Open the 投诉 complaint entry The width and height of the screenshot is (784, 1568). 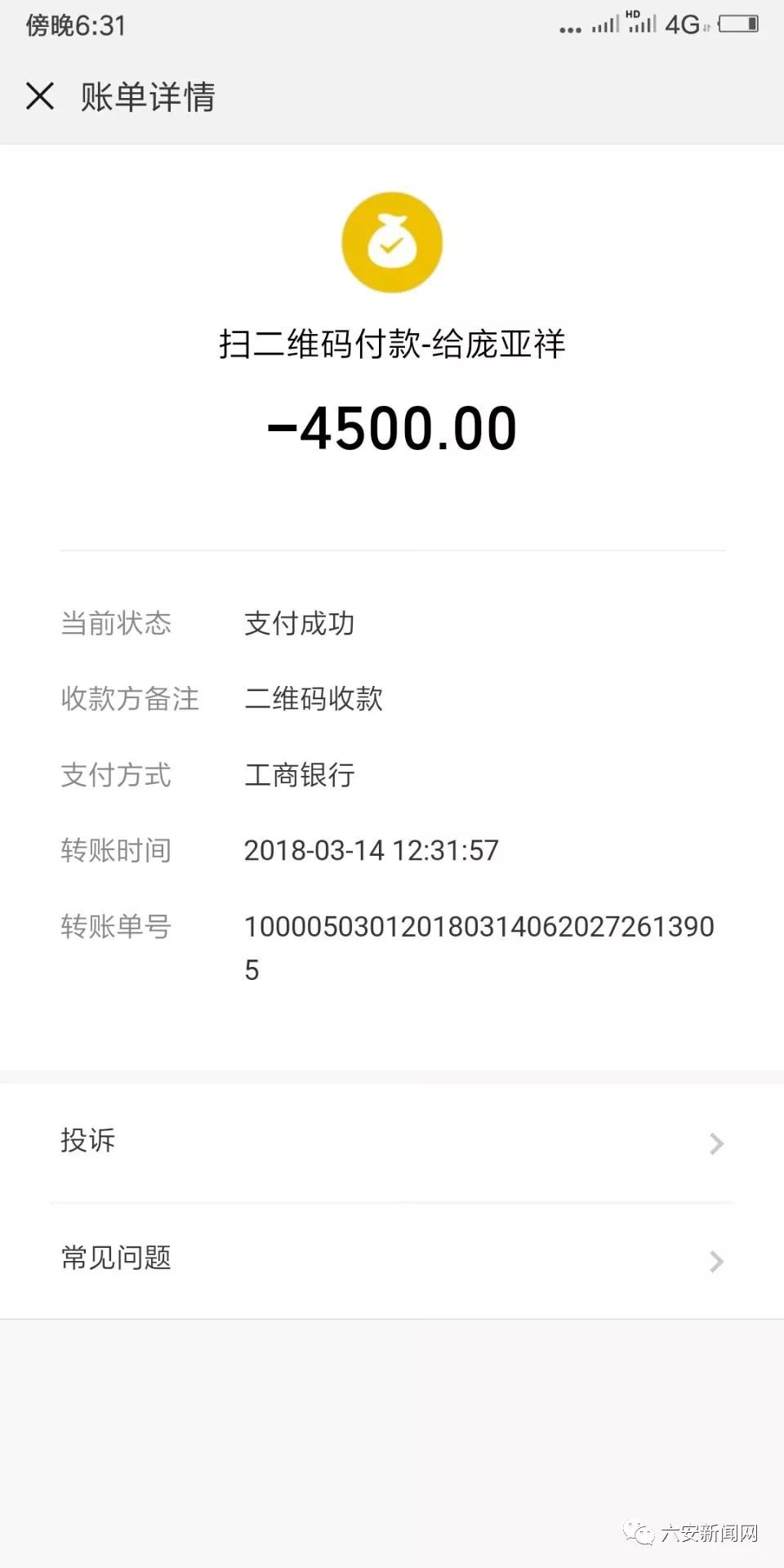click(88, 1141)
